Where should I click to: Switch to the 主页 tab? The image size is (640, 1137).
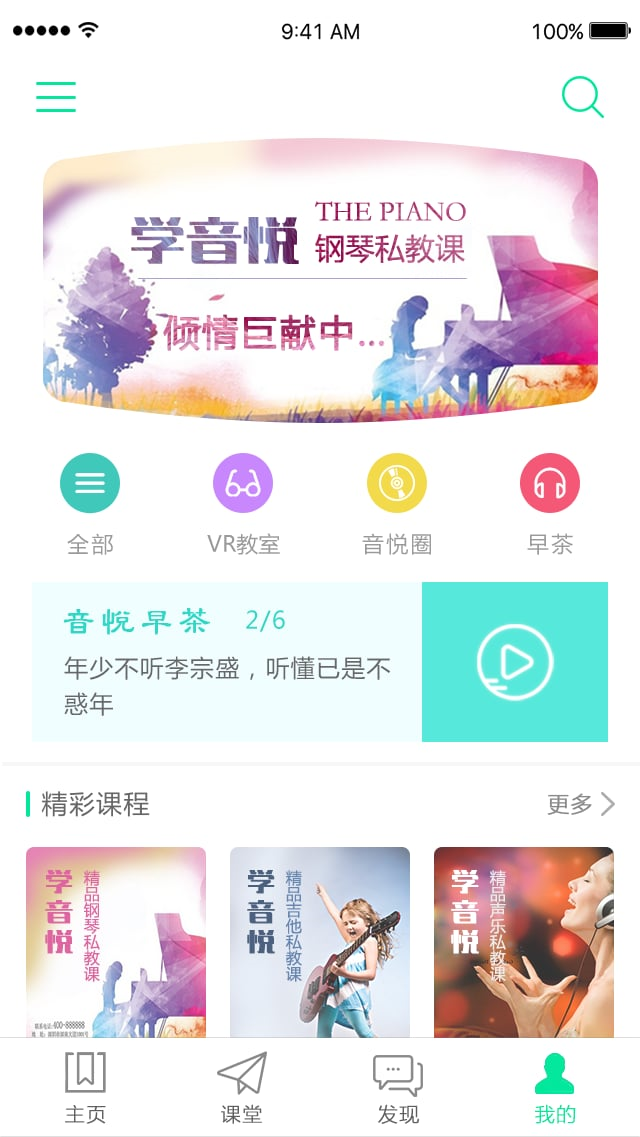(86, 1088)
